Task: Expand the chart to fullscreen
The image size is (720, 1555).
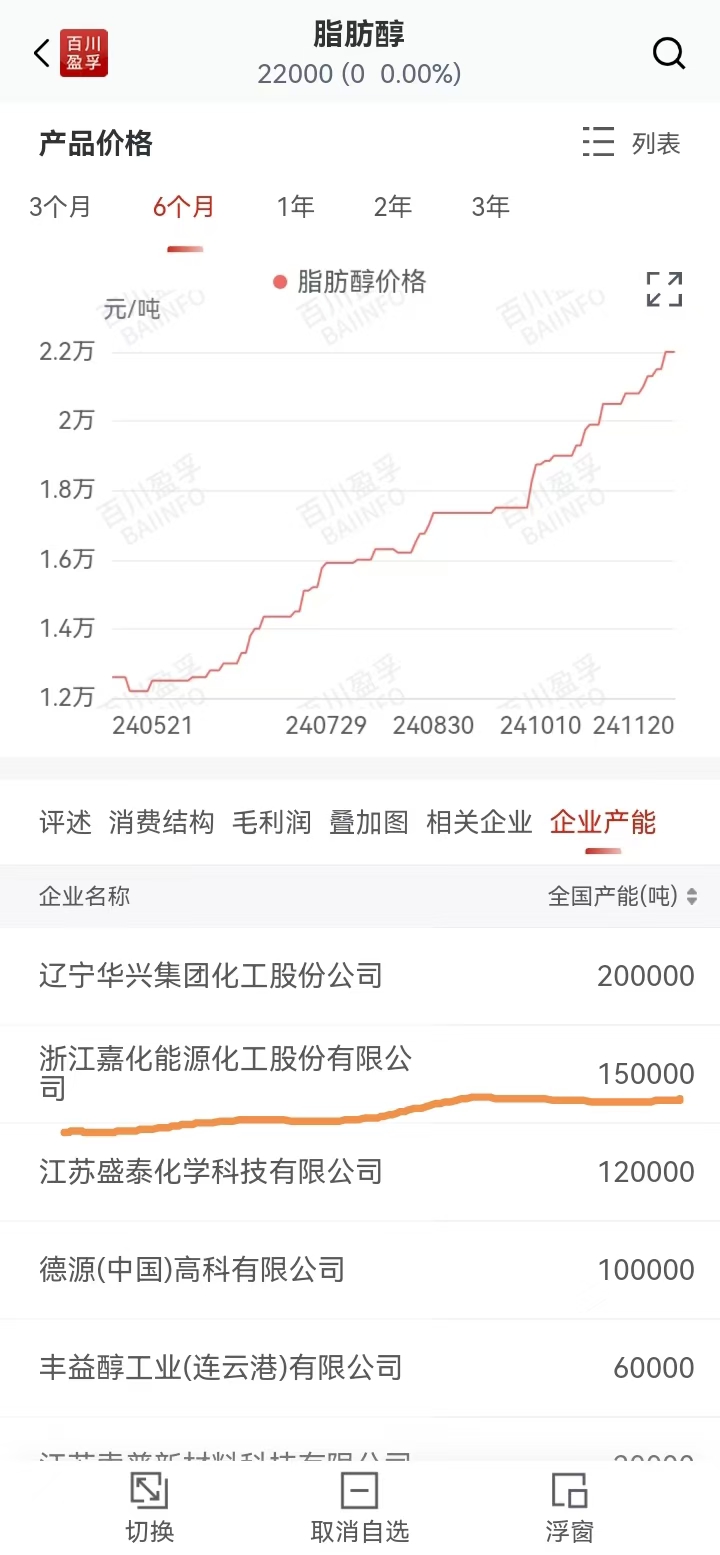Action: tap(664, 289)
